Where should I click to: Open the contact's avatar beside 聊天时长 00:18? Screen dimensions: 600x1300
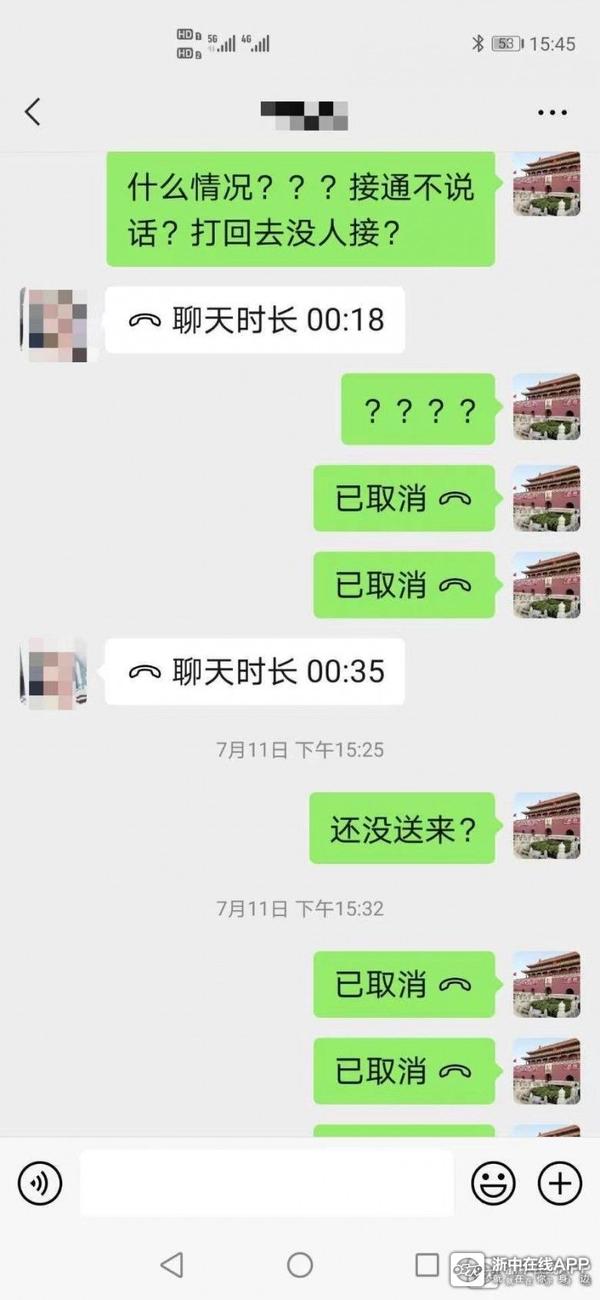click(x=54, y=323)
